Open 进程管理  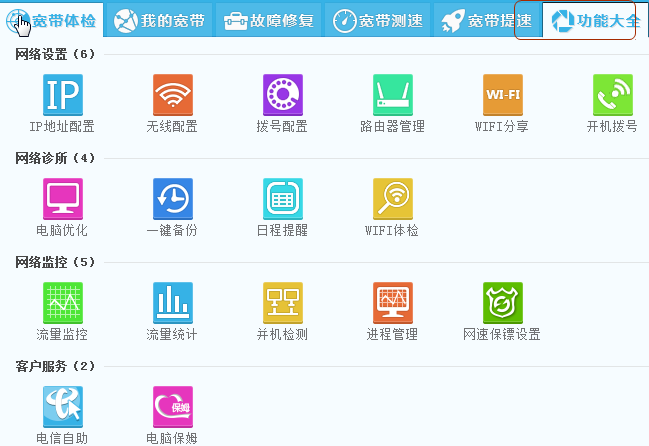tap(392, 303)
